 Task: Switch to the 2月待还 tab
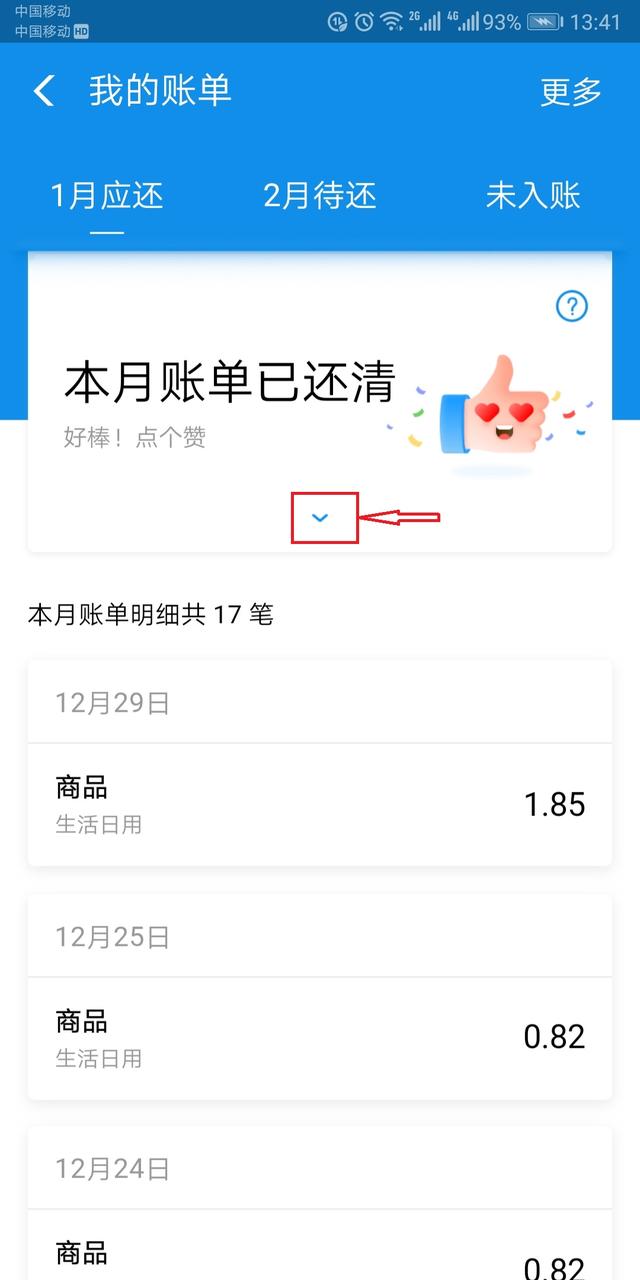[320, 195]
